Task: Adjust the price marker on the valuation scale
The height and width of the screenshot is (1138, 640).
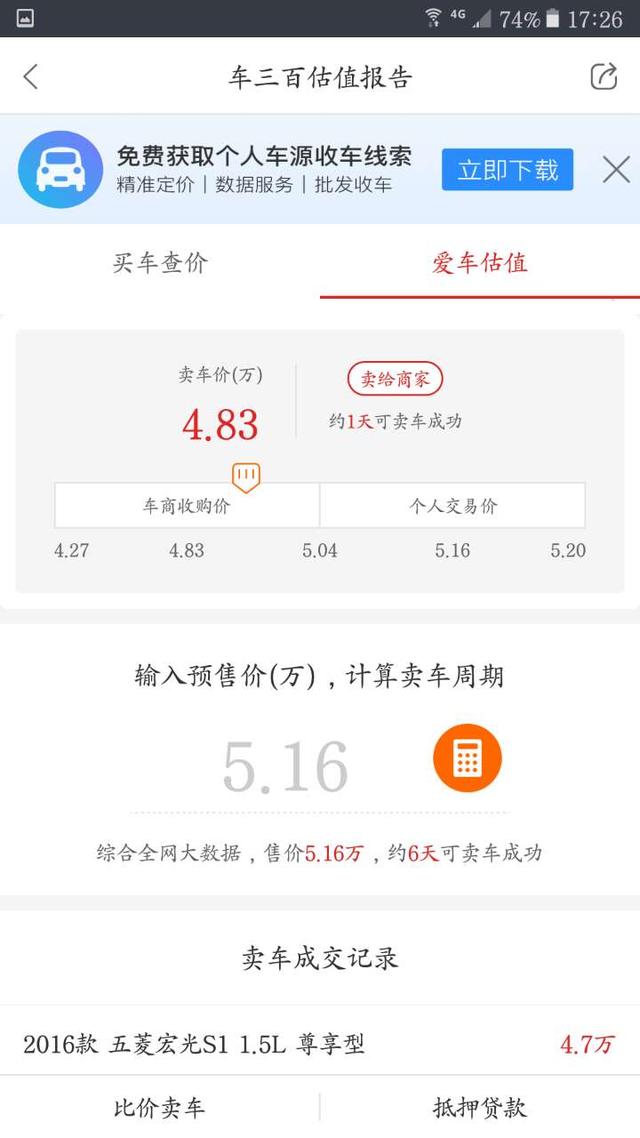Action: click(246, 476)
